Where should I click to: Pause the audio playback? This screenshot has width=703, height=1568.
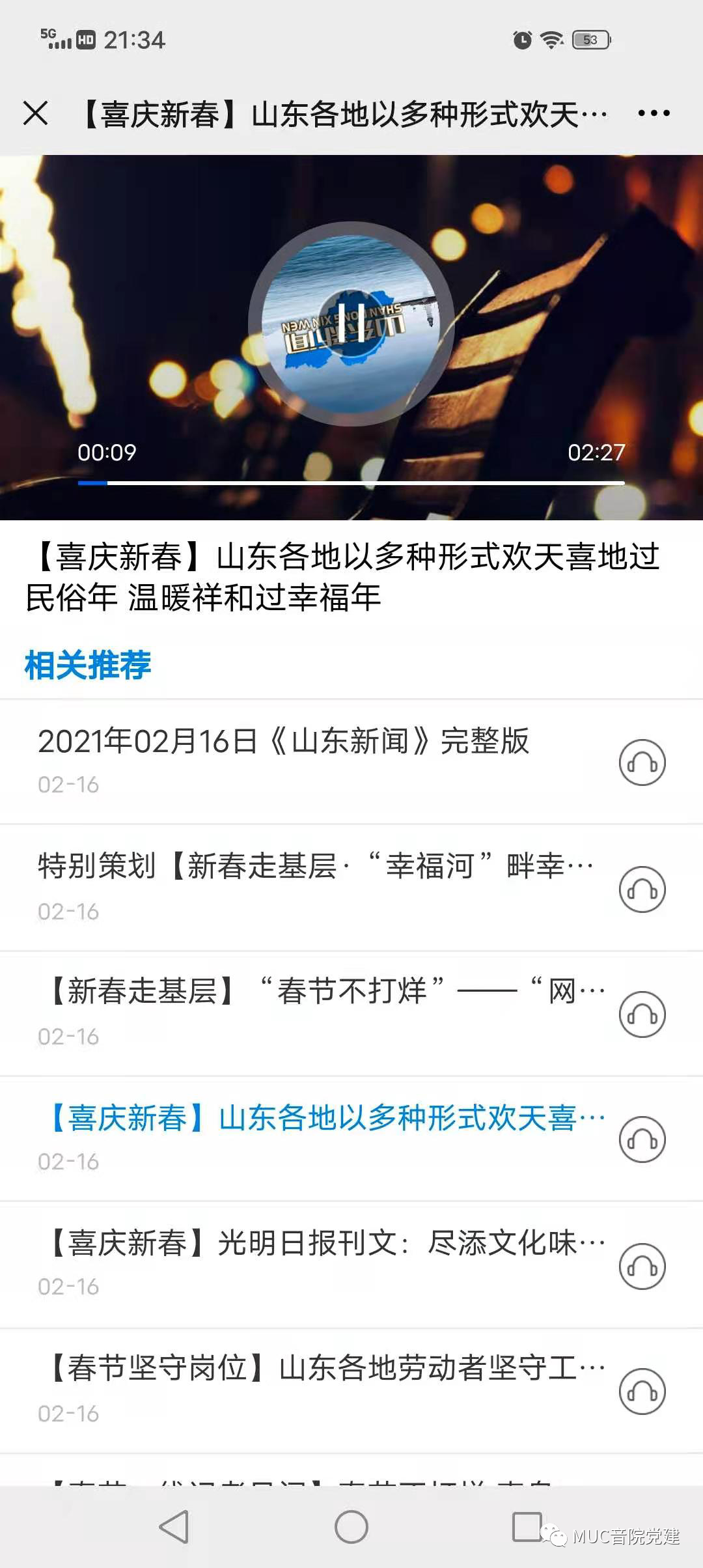coord(351,324)
